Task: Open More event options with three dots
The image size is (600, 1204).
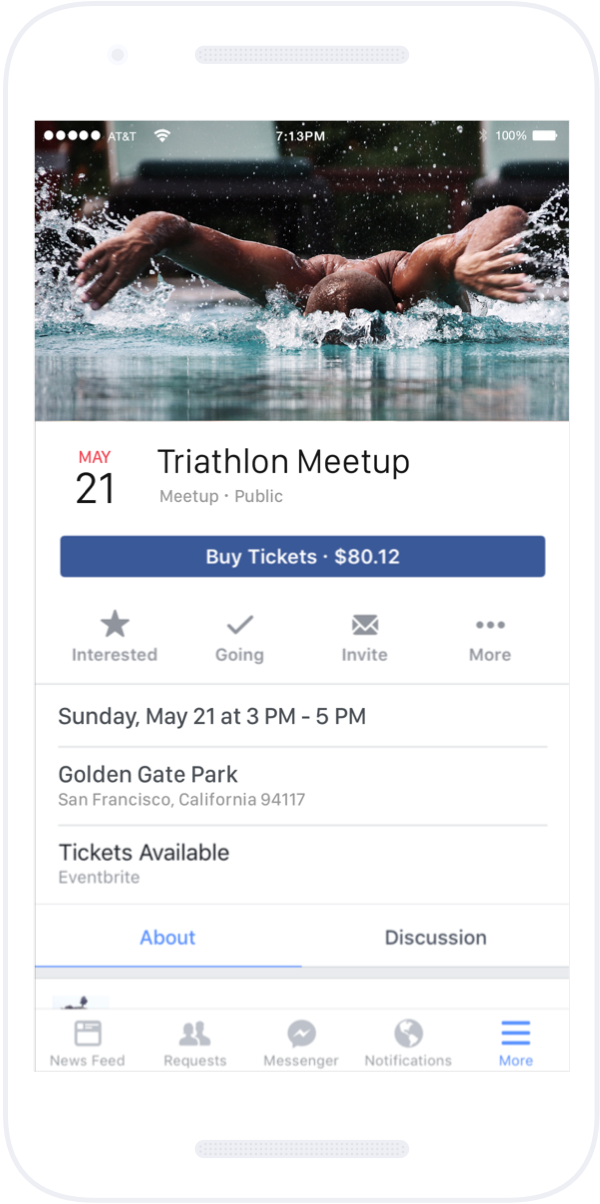Action: coord(490,638)
